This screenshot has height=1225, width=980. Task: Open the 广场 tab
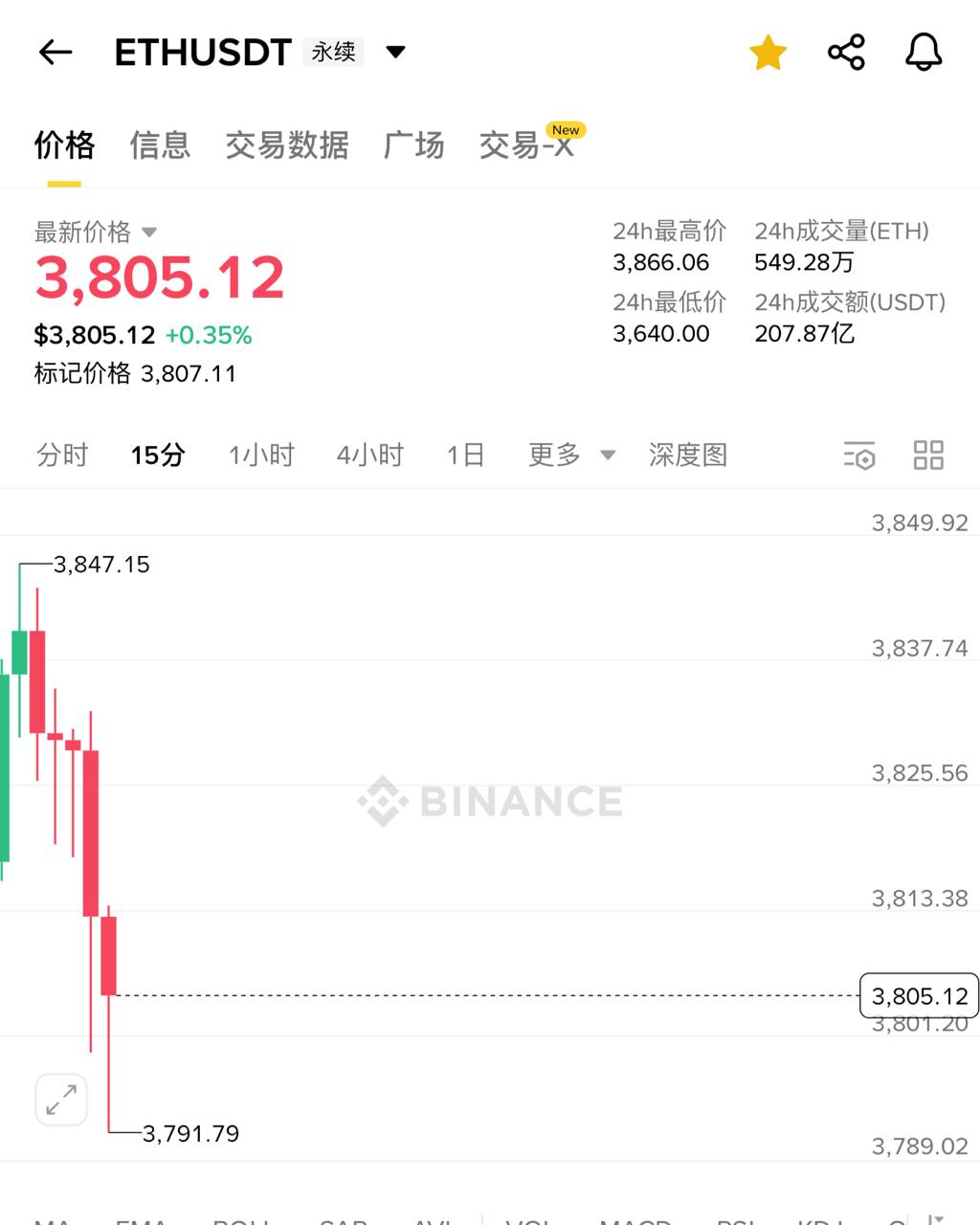pos(413,145)
